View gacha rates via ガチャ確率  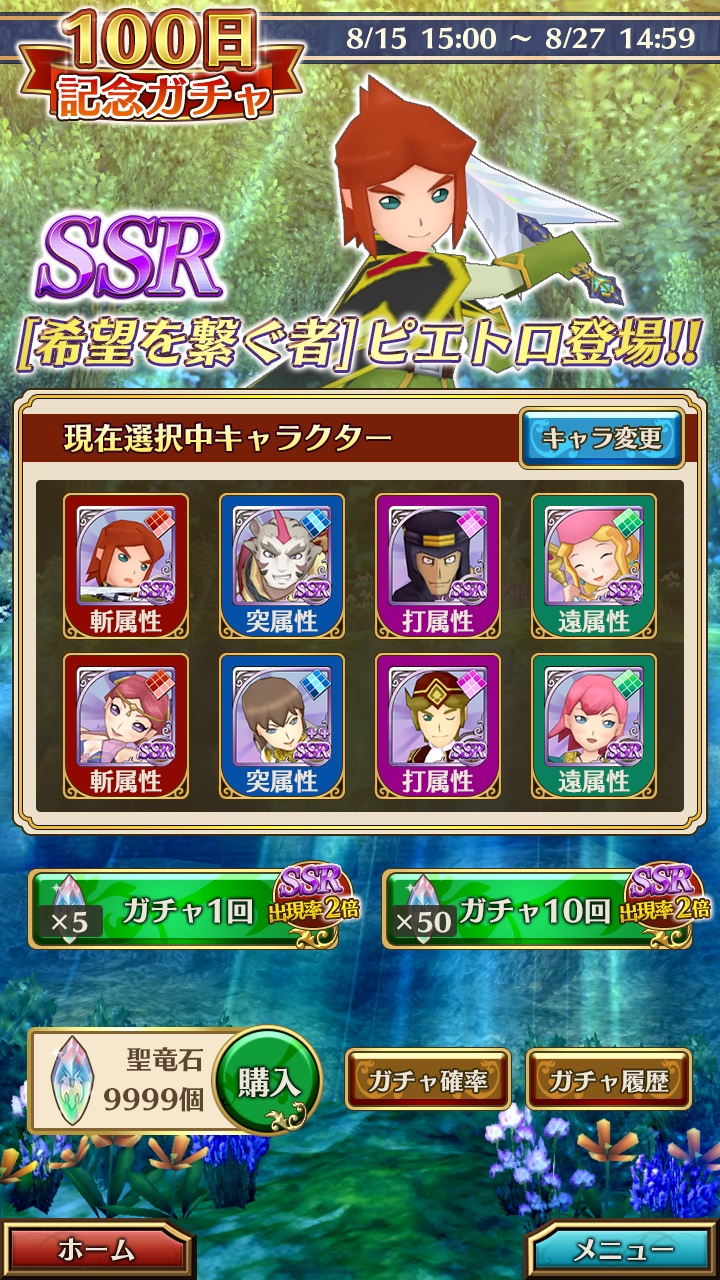(428, 1080)
